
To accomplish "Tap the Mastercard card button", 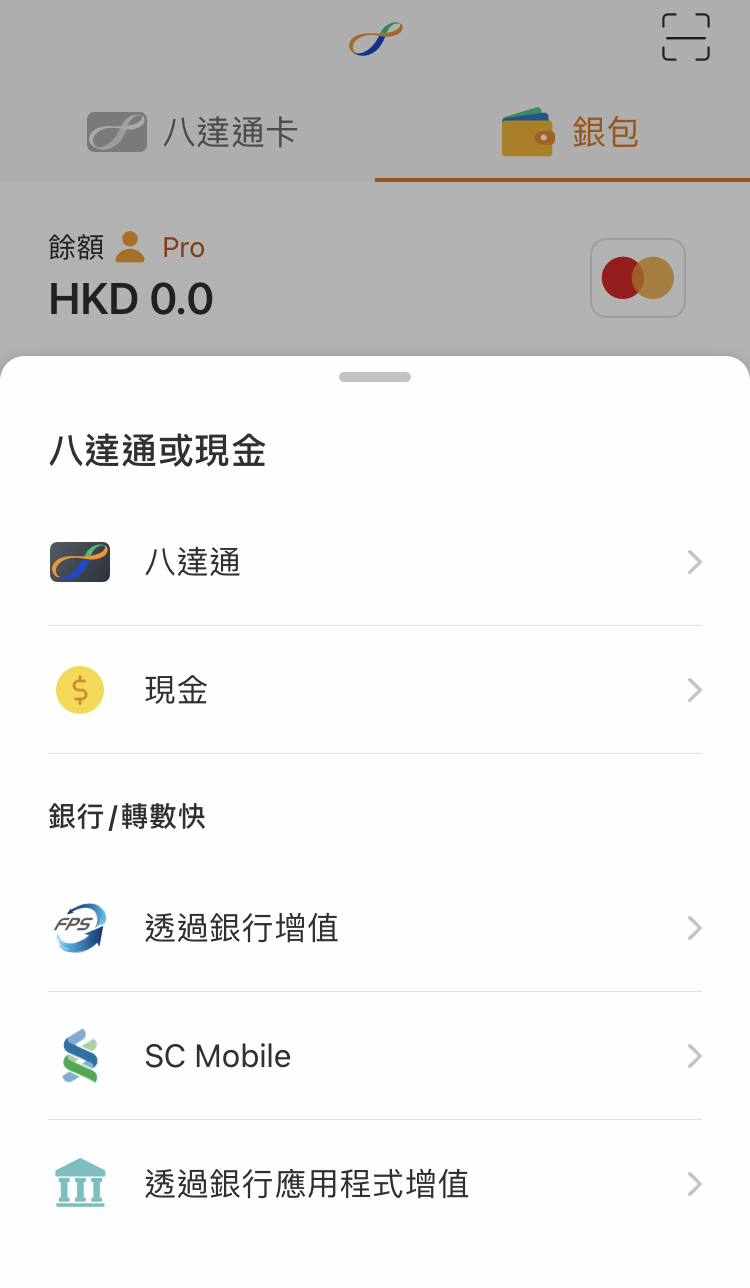I will tap(638, 278).
